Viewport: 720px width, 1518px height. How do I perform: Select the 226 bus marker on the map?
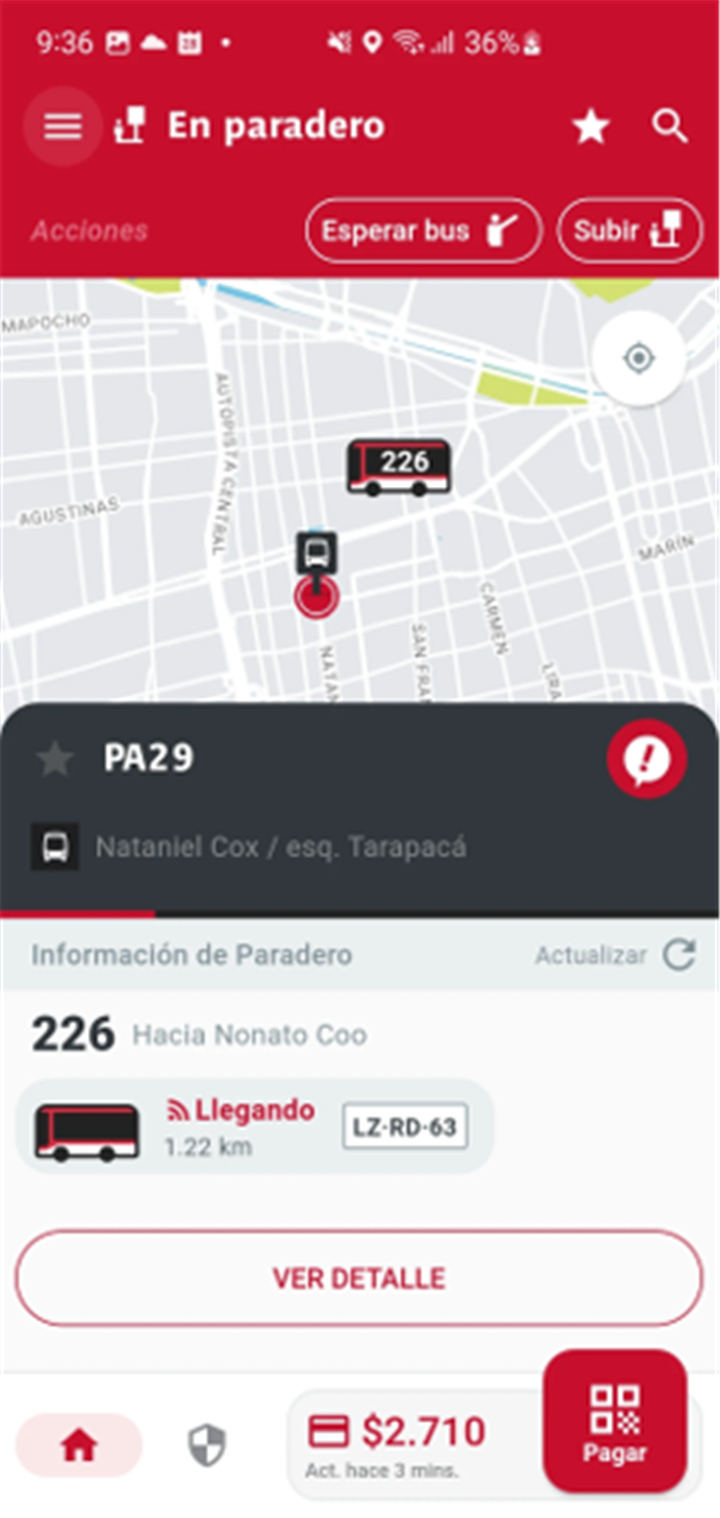pos(399,466)
